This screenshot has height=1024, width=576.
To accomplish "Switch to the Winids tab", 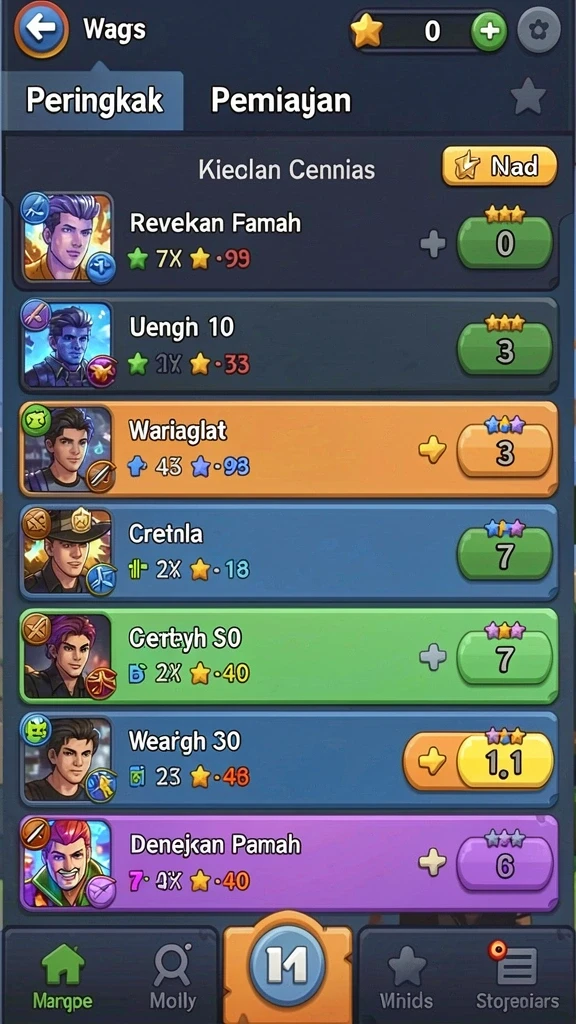I will coord(406,977).
